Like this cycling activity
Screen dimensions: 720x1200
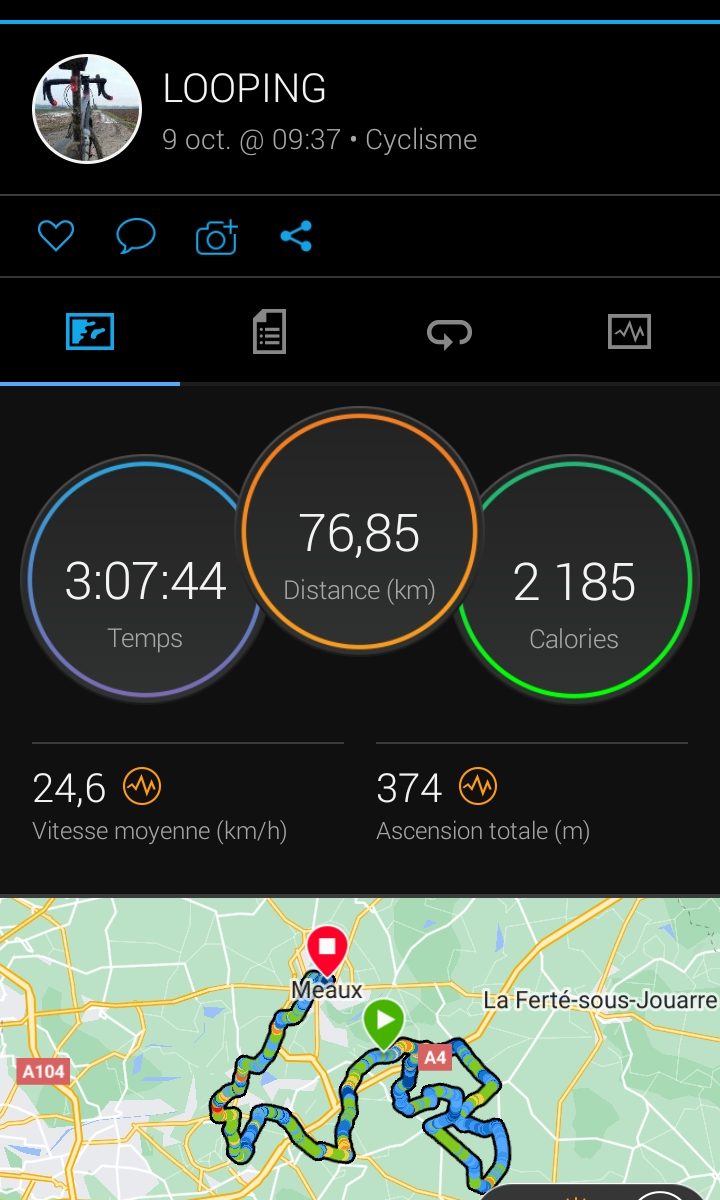pyautogui.click(x=56, y=236)
